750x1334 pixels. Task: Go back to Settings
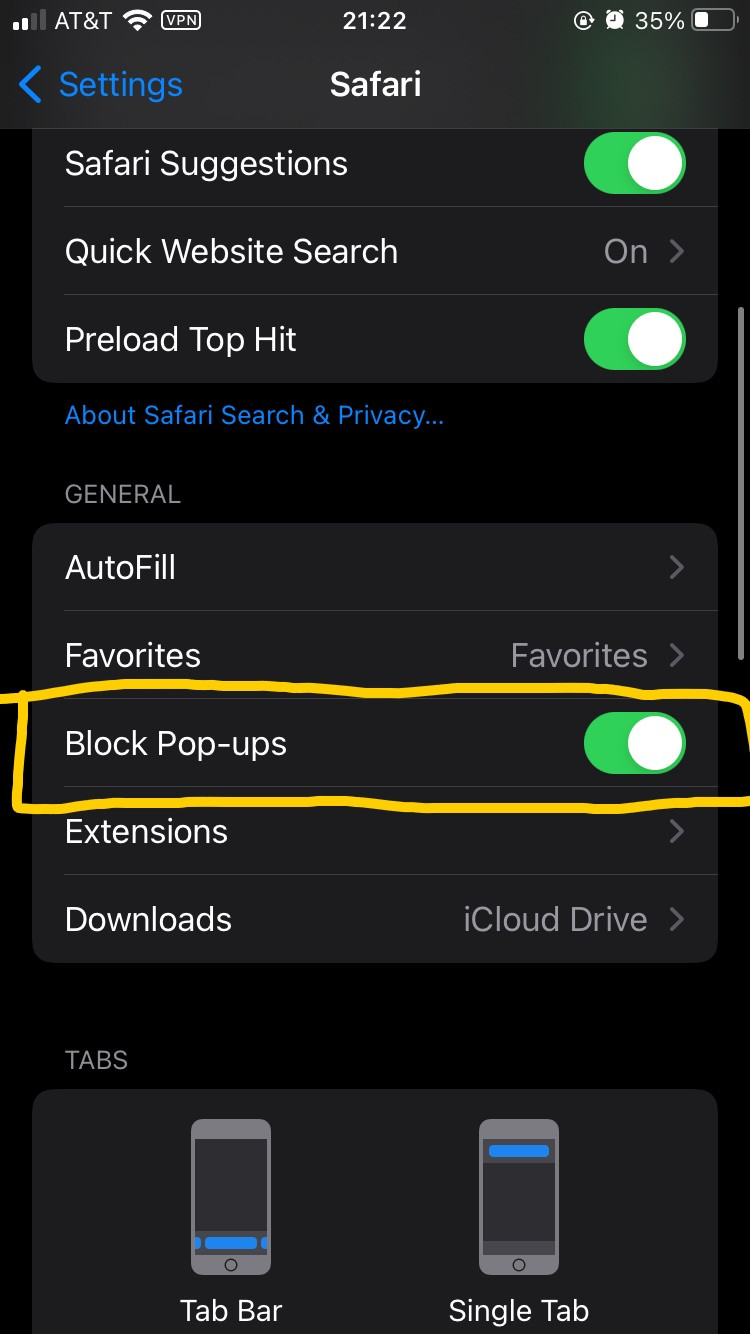pos(100,85)
